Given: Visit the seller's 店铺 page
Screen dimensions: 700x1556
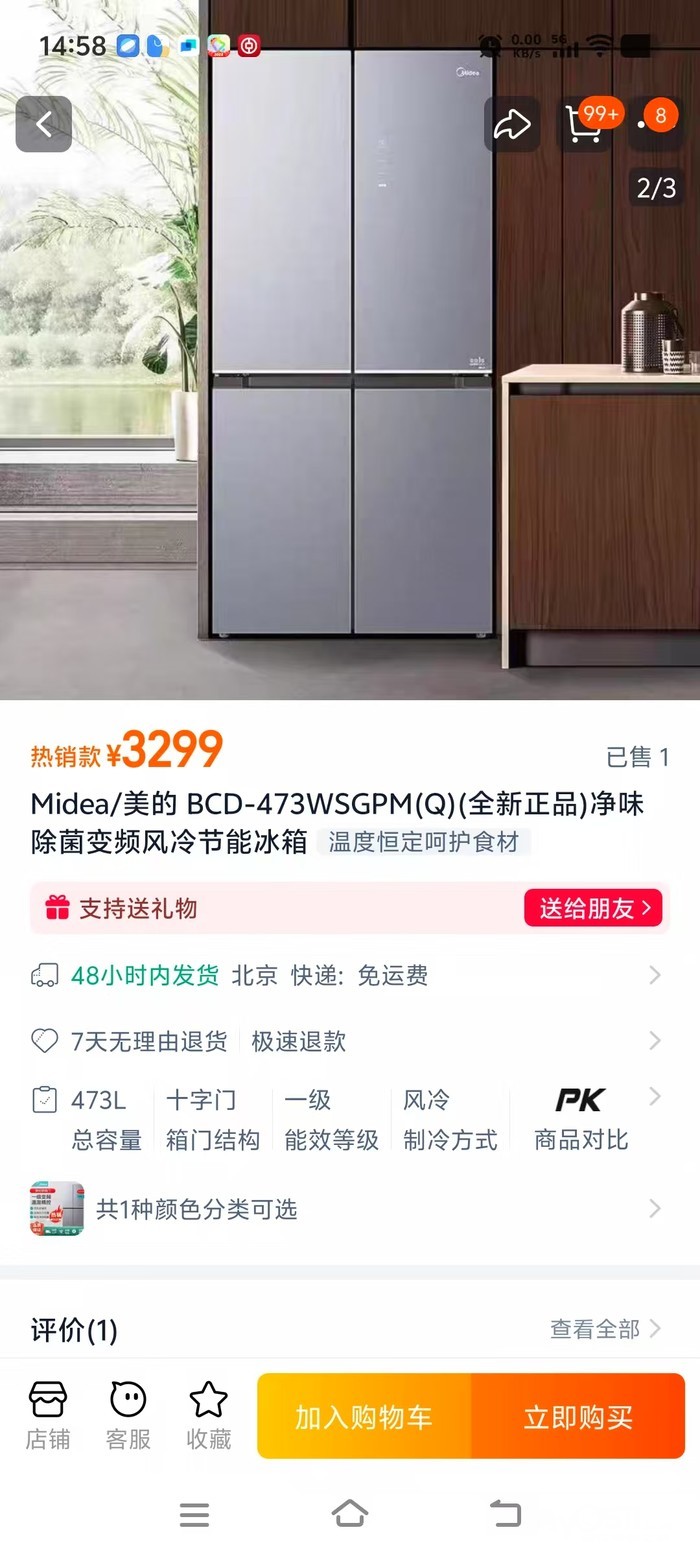Looking at the screenshot, I should (48, 1416).
